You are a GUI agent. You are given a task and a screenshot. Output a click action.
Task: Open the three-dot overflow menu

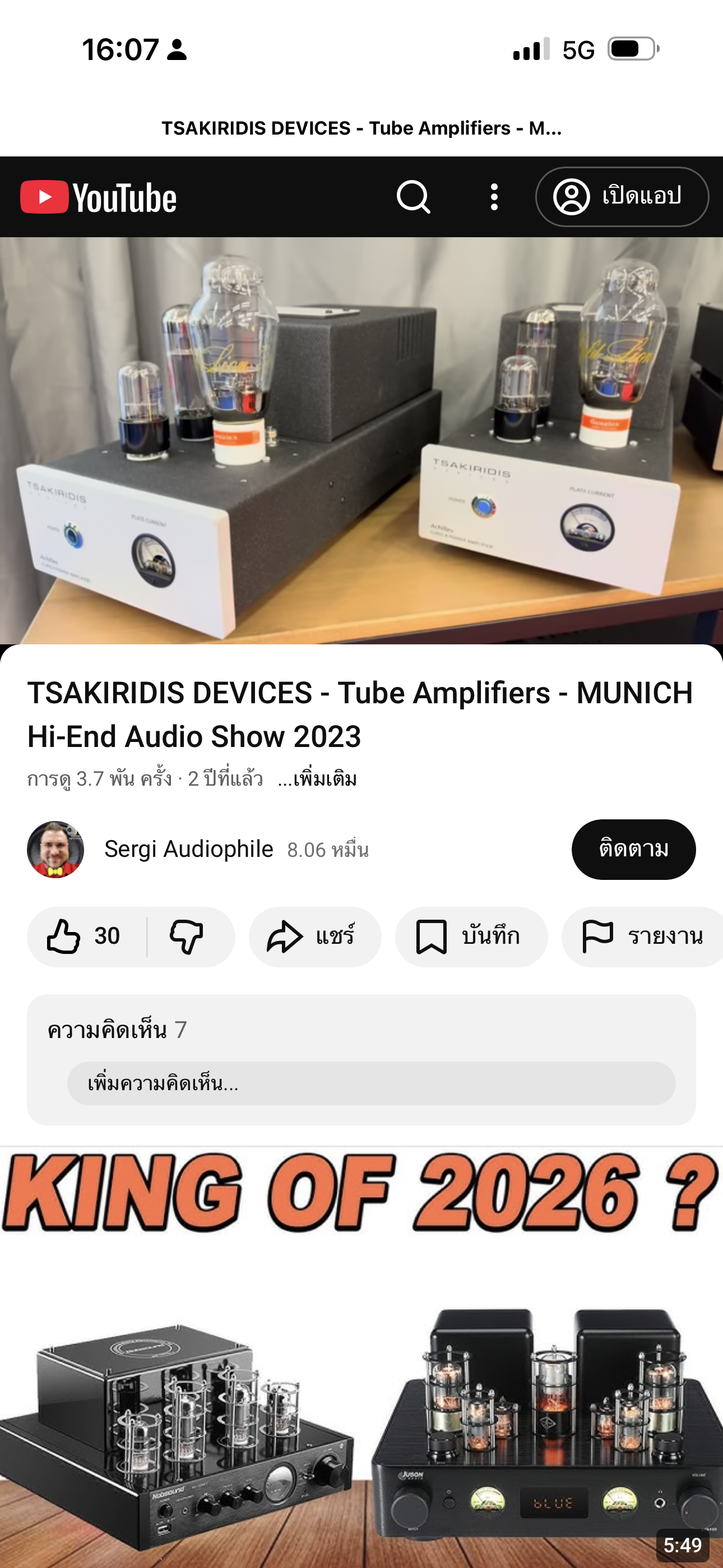click(494, 197)
